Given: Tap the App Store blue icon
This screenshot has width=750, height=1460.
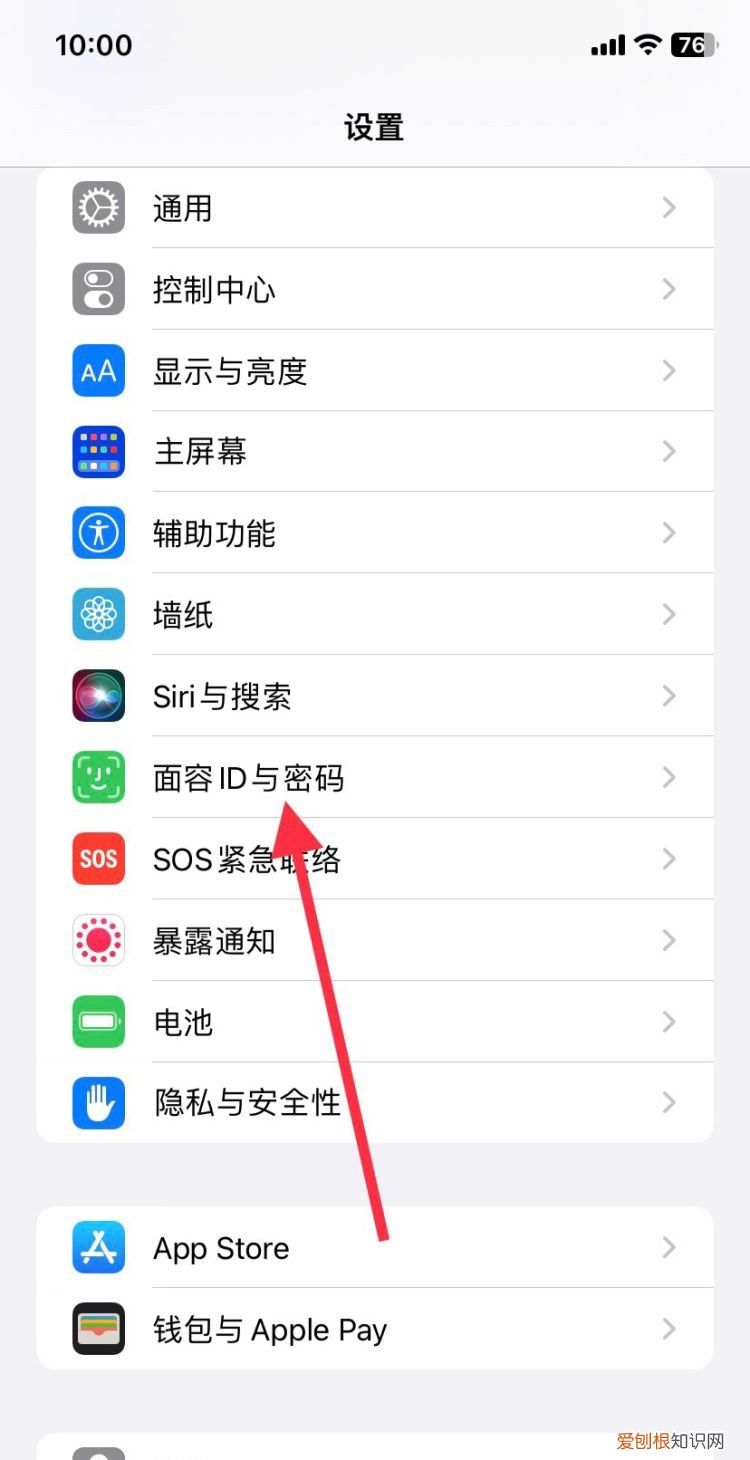Looking at the screenshot, I should [97, 1247].
